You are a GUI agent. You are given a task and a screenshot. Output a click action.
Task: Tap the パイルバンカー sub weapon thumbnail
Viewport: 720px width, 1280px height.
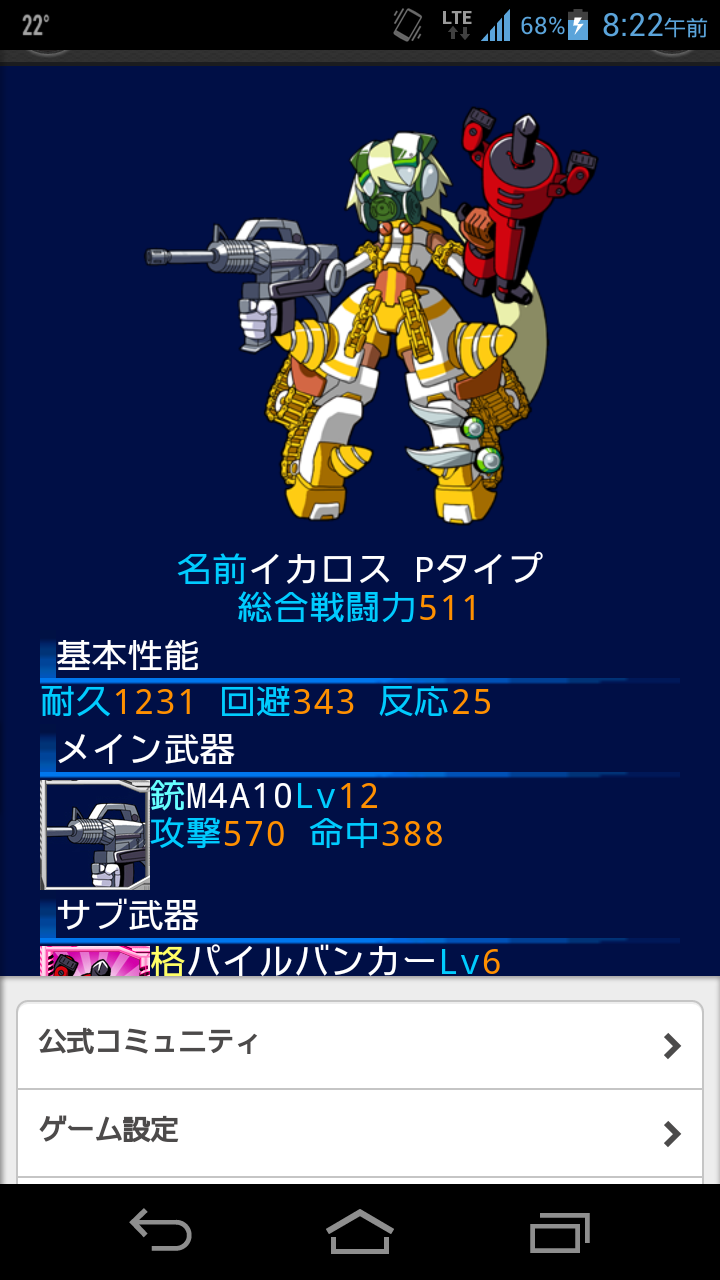click(95, 961)
